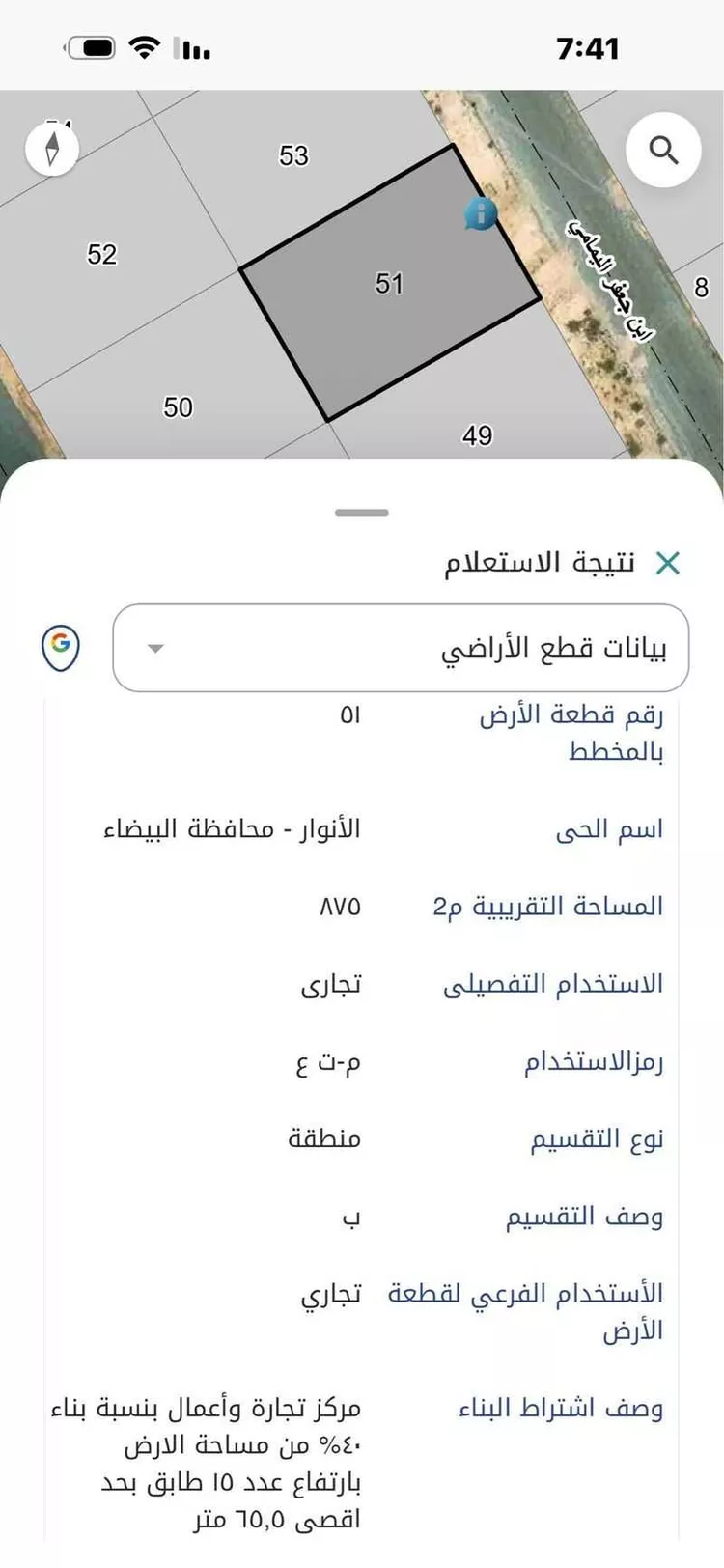Tap the compass icon on the map
724x1568 pixels.
[54, 150]
